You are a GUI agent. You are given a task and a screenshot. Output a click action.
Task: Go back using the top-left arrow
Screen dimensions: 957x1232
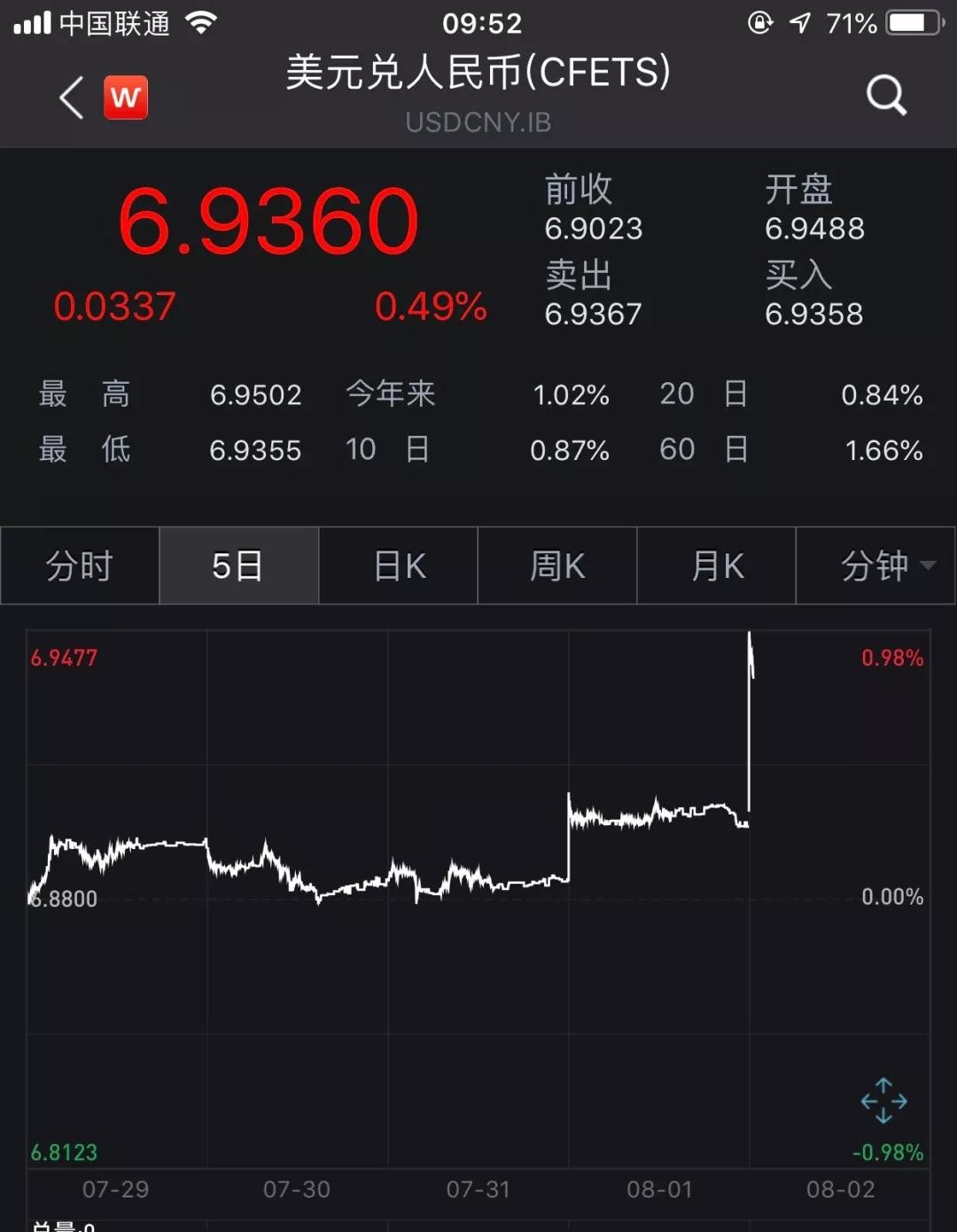pos(72,97)
